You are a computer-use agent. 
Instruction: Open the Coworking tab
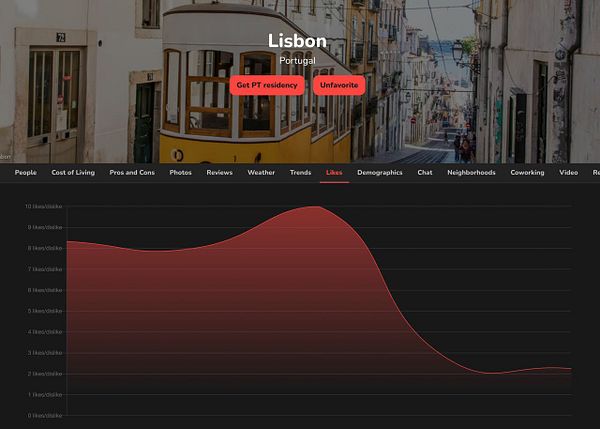(527, 172)
